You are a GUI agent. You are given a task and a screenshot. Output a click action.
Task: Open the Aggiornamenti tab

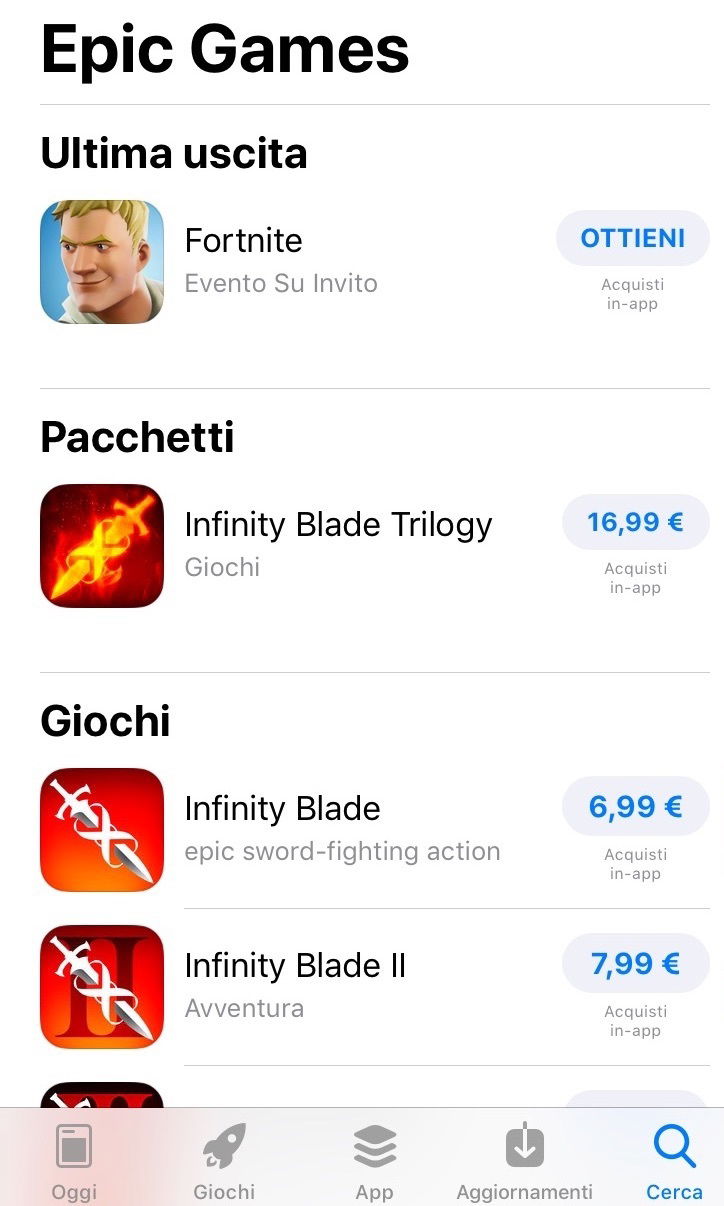click(524, 1161)
